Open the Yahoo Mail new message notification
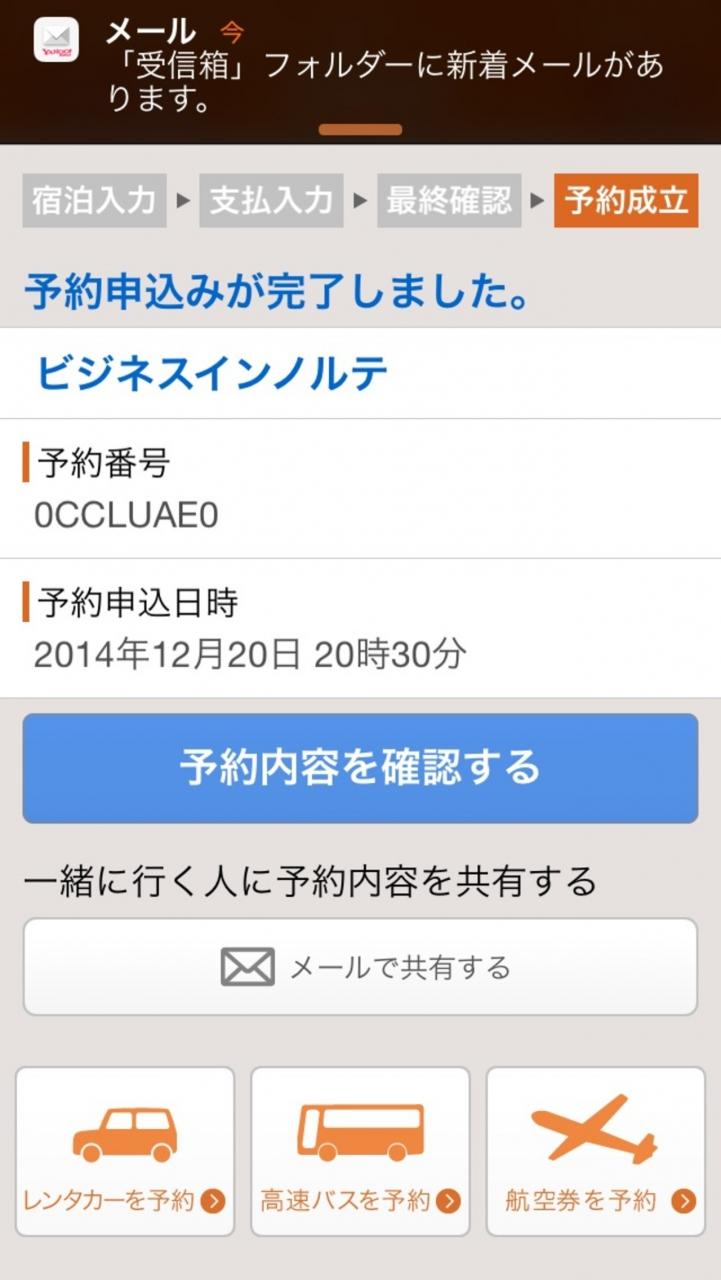 point(360,65)
